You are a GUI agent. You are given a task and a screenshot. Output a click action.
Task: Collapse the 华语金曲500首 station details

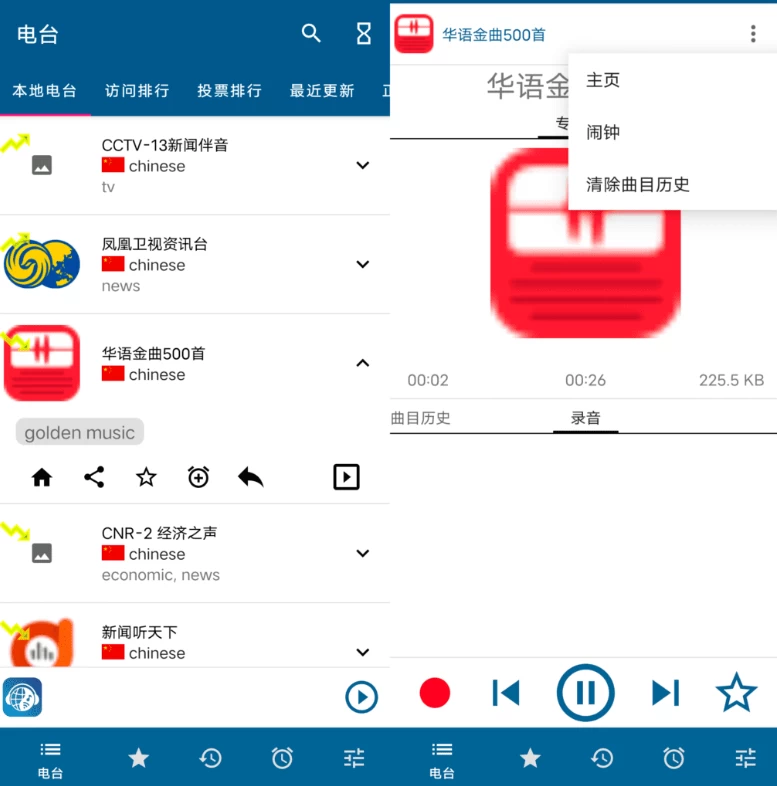(363, 363)
